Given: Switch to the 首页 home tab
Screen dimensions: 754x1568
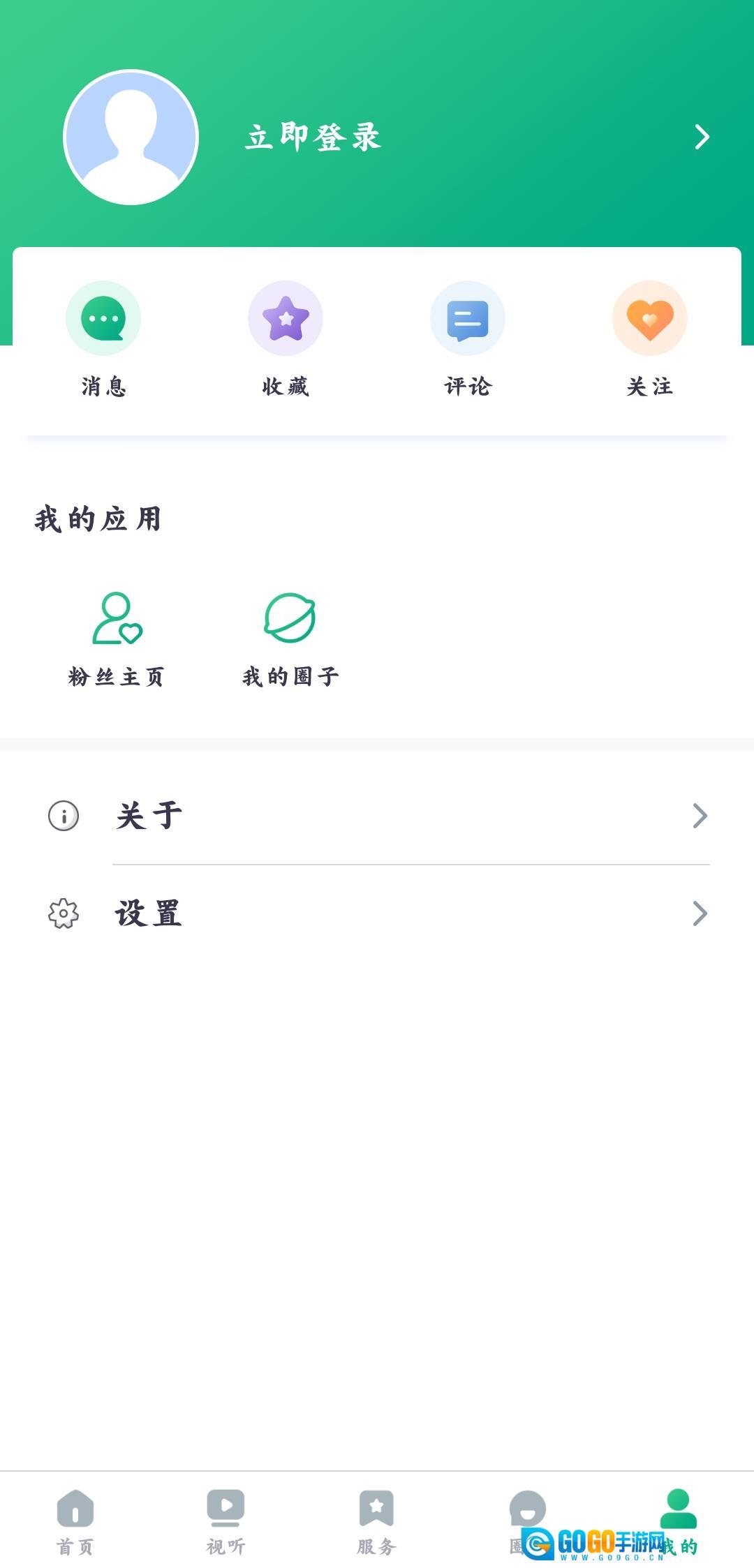Looking at the screenshot, I should (x=75, y=1521).
